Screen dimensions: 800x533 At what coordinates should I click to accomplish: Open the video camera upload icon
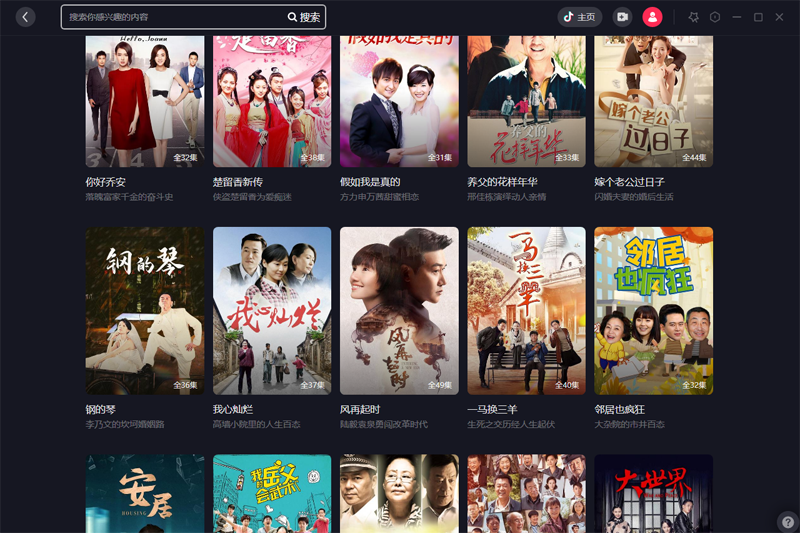click(x=622, y=17)
